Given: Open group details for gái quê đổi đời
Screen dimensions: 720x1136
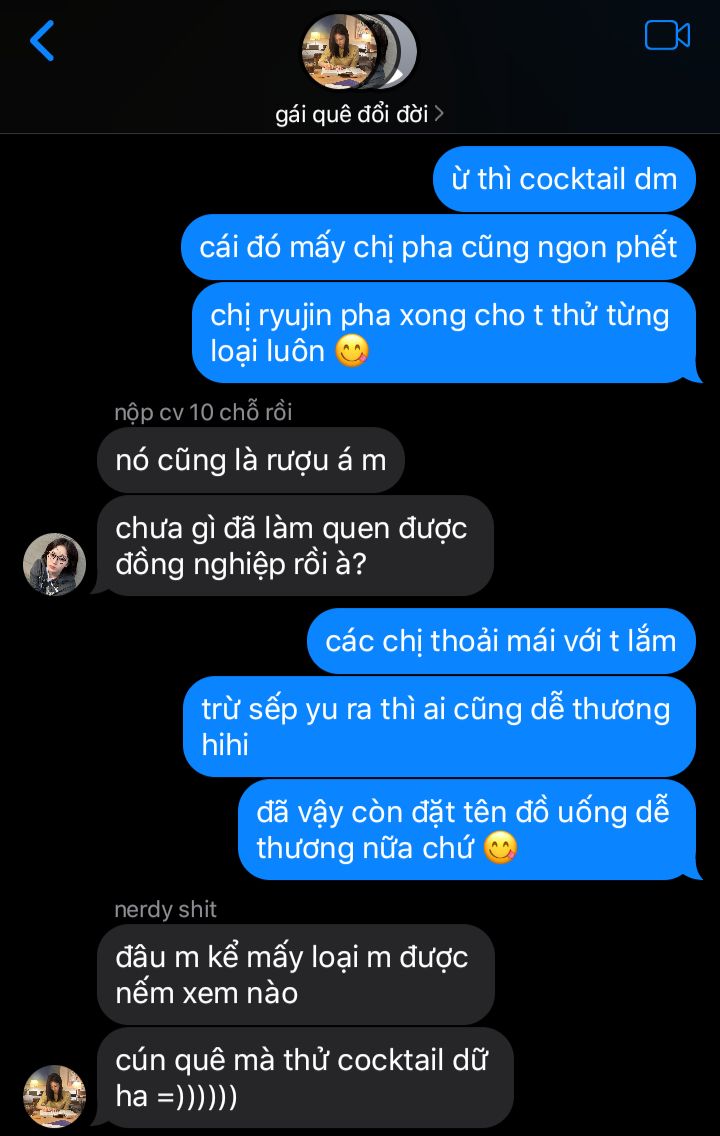Looking at the screenshot, I should coord(359,114).
